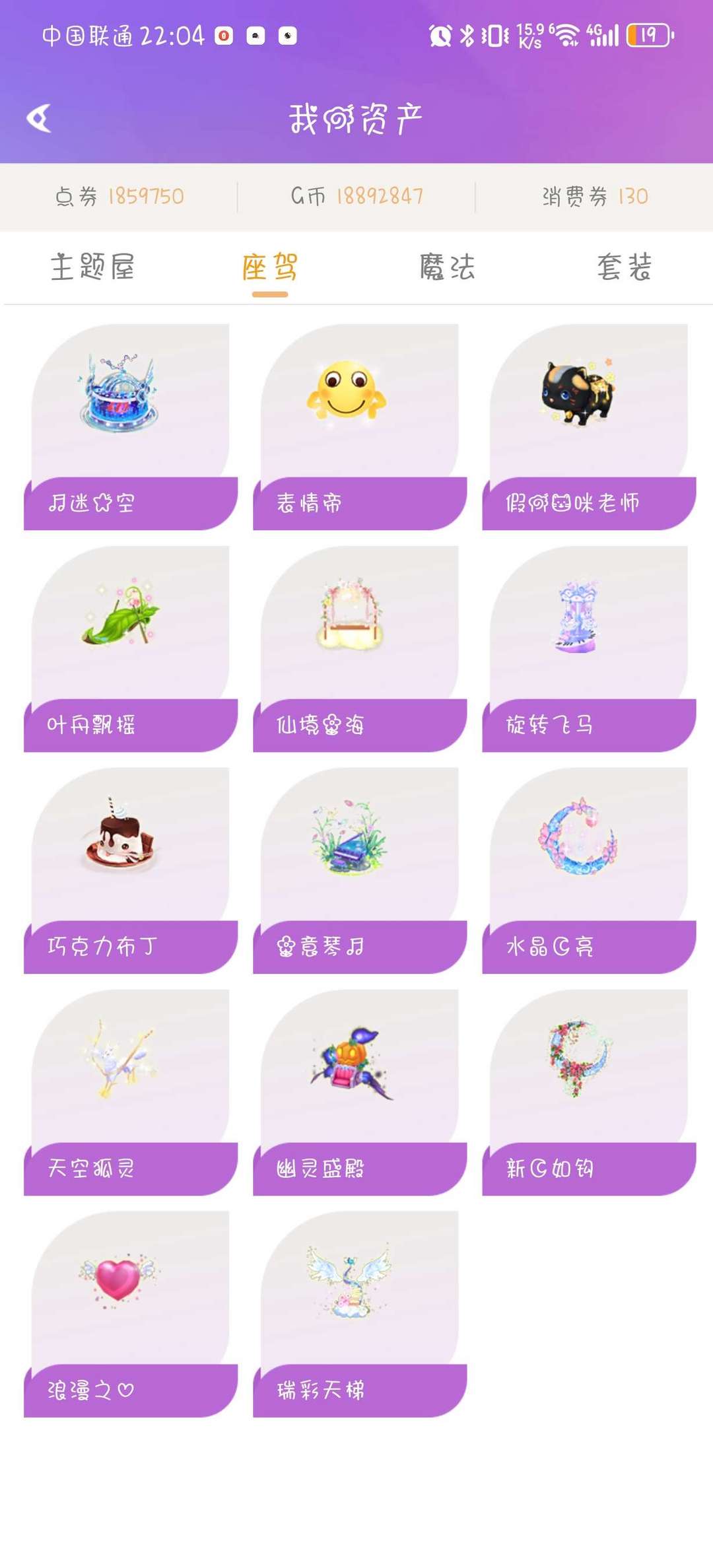
Task: Select the 座驾 tab
Action: pos(269,267)
